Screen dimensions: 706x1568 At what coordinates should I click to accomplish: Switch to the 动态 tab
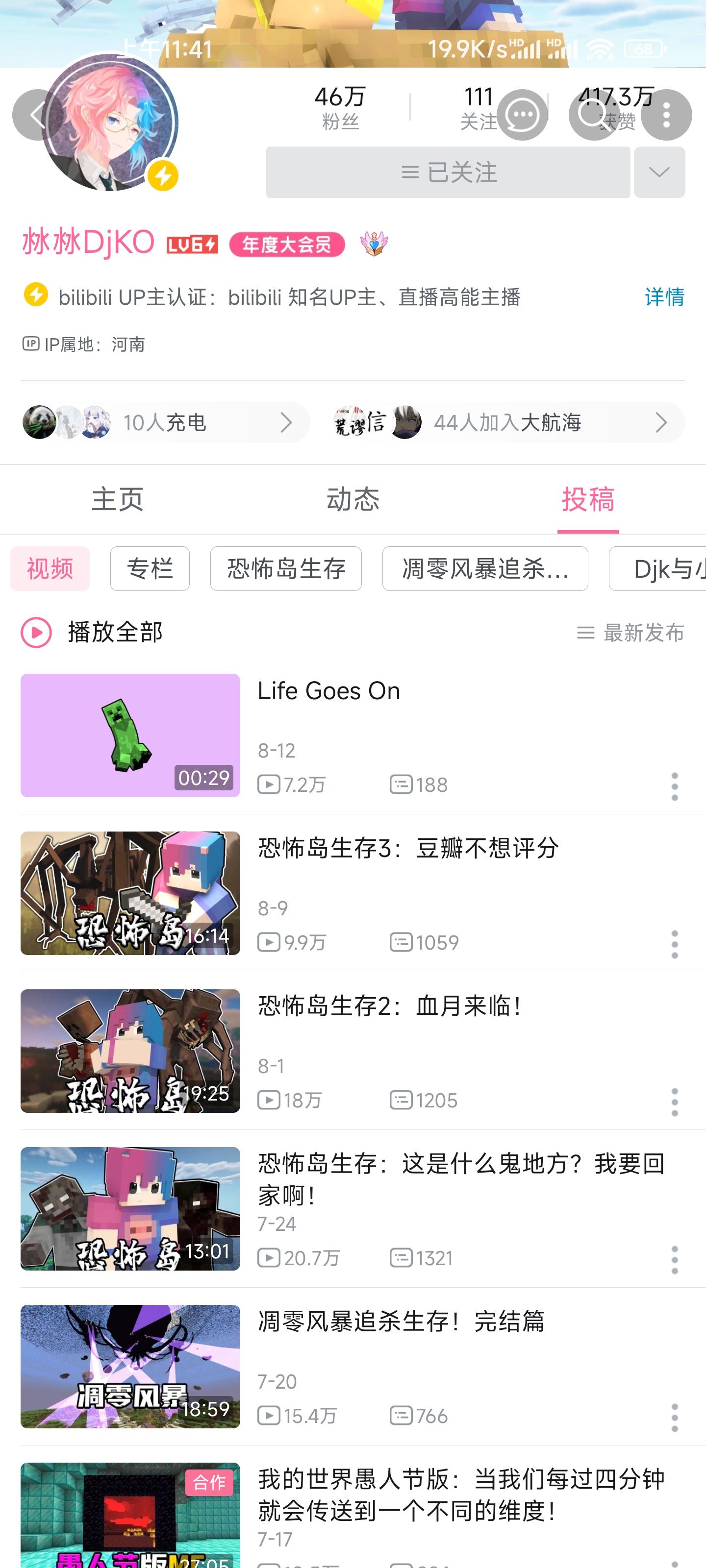click(353, 500)
